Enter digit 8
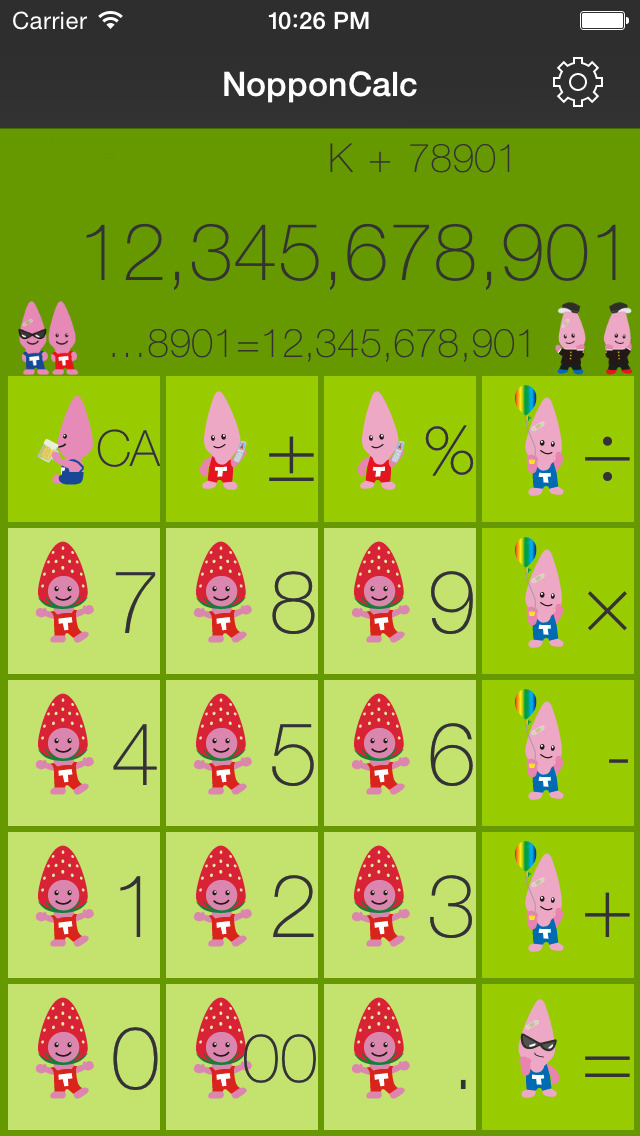This screenshot has width=640, height=1136. point(242,601)
